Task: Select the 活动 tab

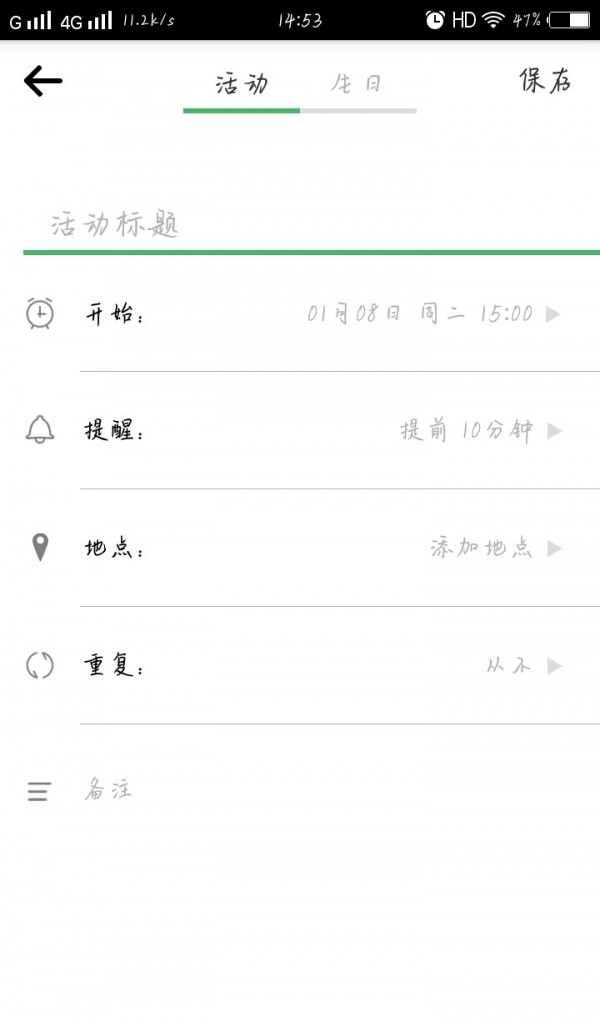Action: (242, 84)
